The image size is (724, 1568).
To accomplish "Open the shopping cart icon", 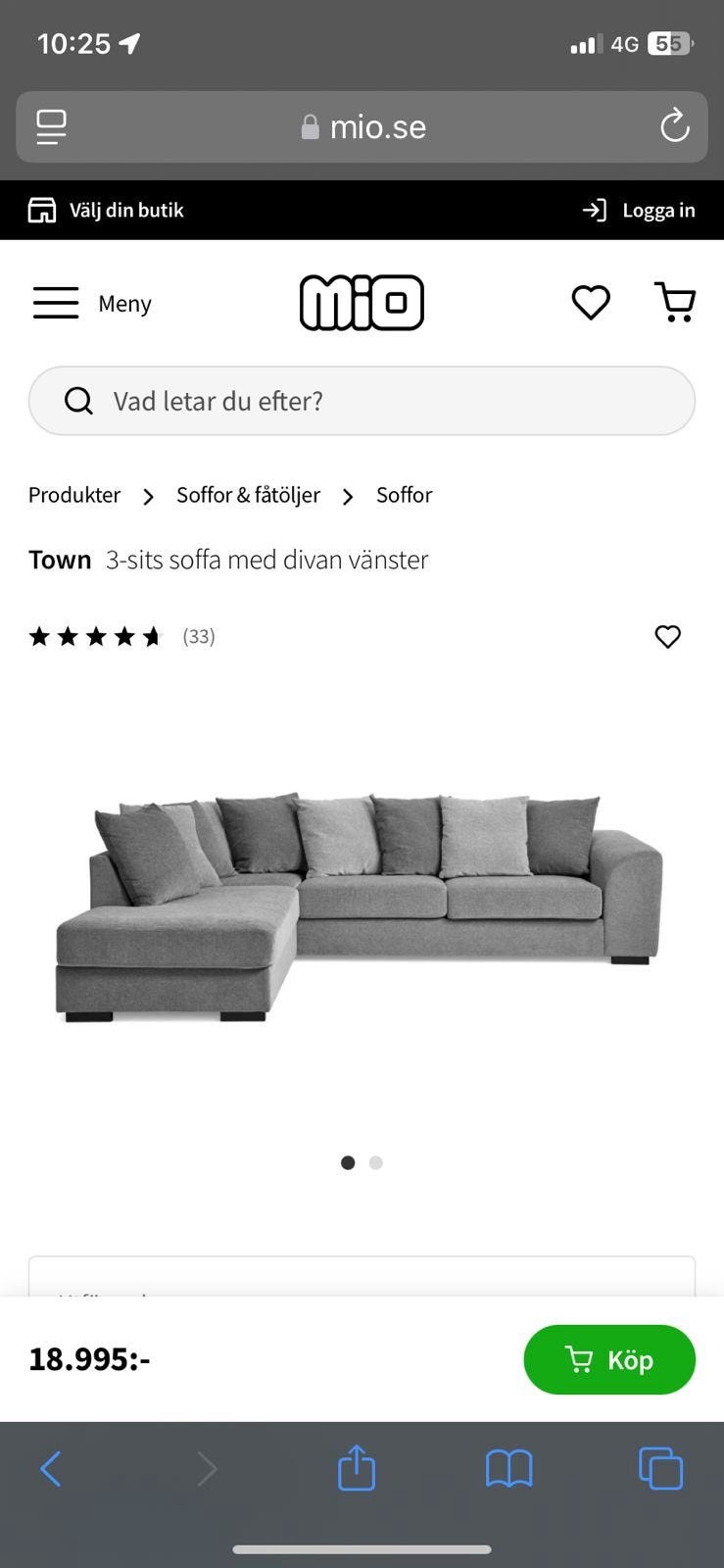I will click(x=675, y=303).
